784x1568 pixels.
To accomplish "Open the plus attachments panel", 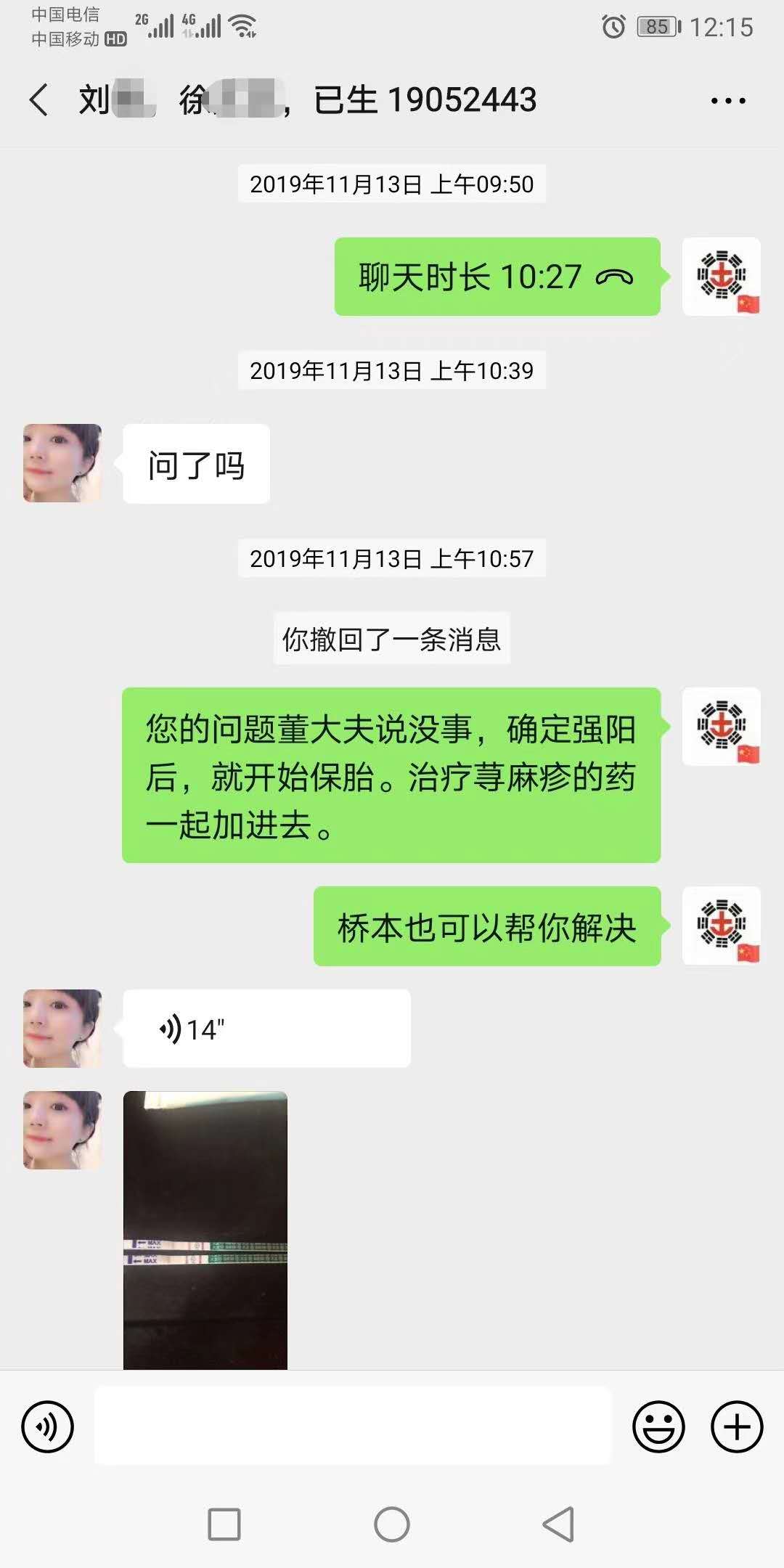I will (x=737, y=1426).
